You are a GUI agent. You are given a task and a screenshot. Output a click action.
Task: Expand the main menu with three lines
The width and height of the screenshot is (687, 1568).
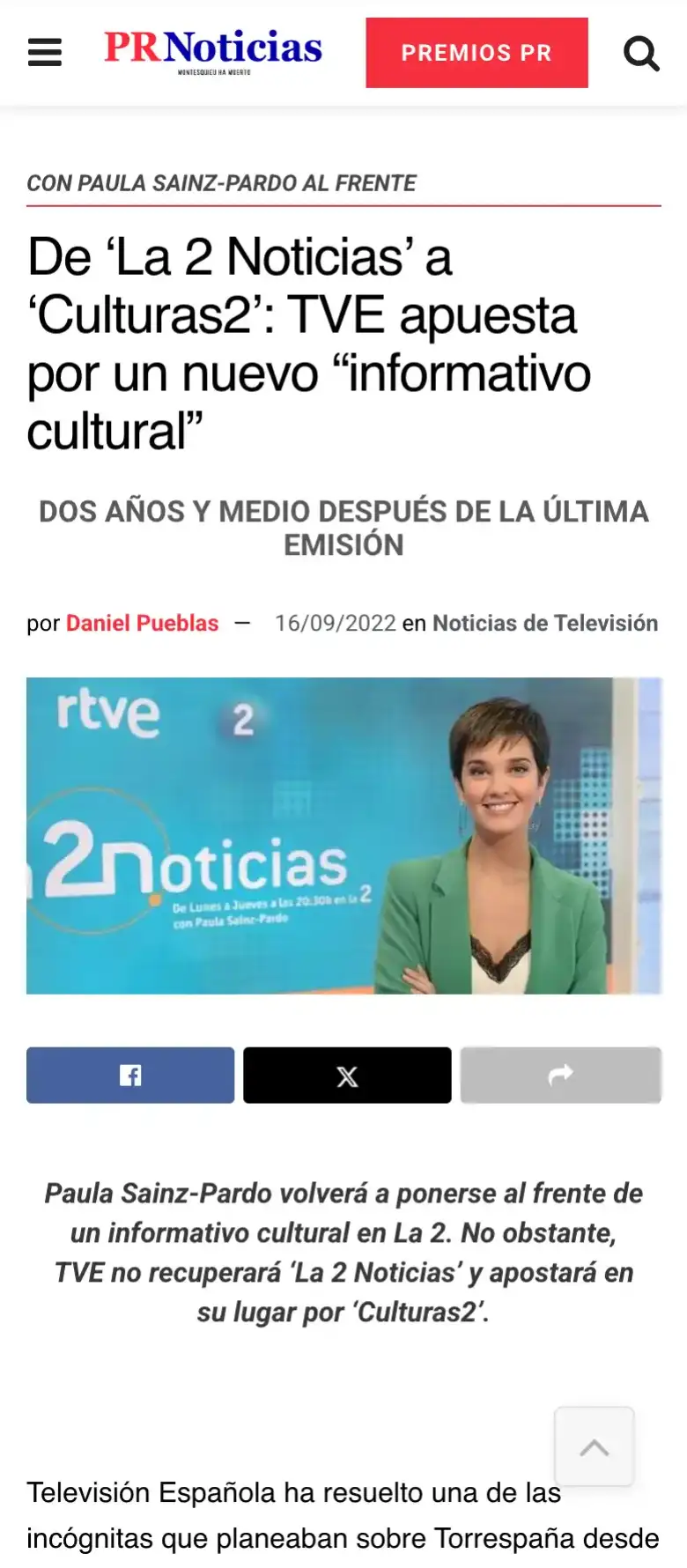point(44,53)
